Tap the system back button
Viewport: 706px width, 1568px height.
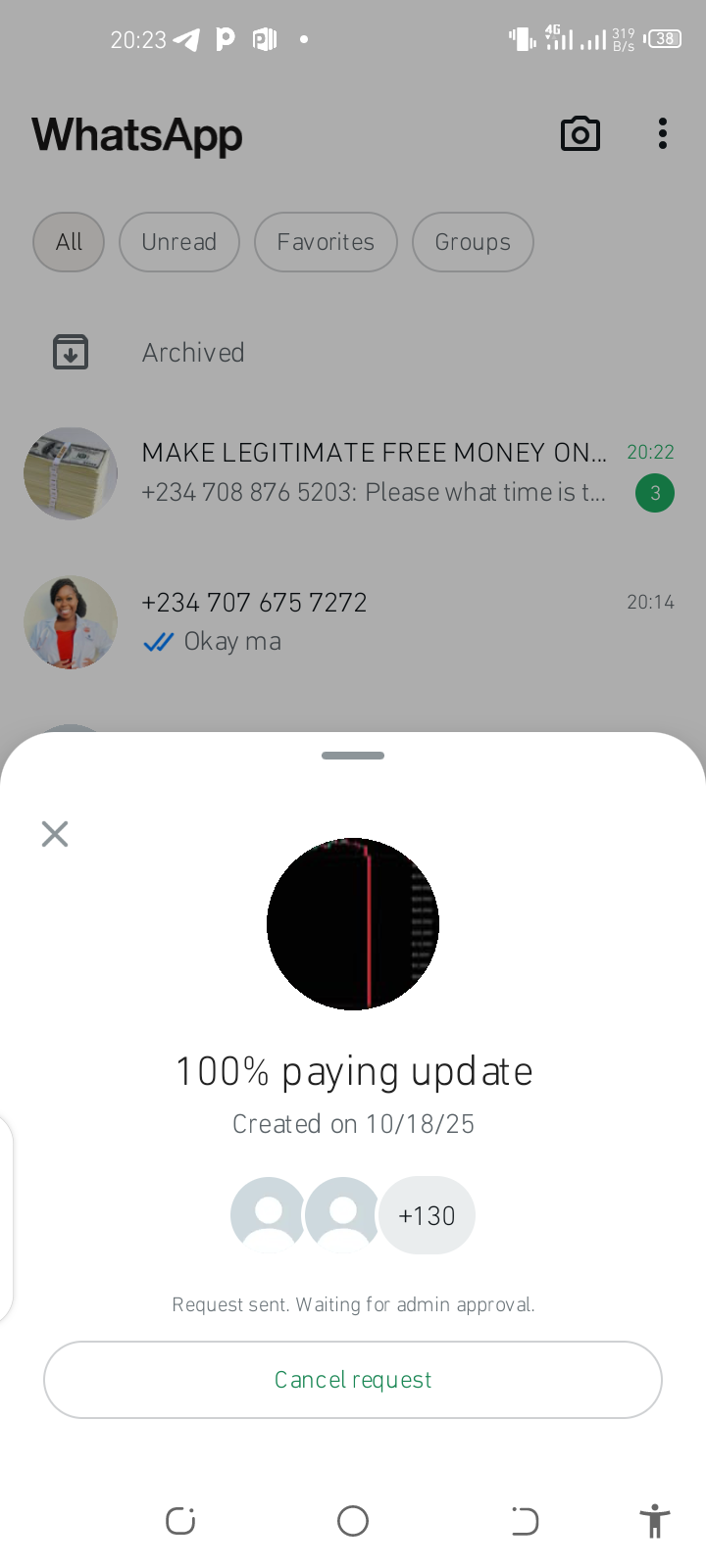[x=525, y=1521]
